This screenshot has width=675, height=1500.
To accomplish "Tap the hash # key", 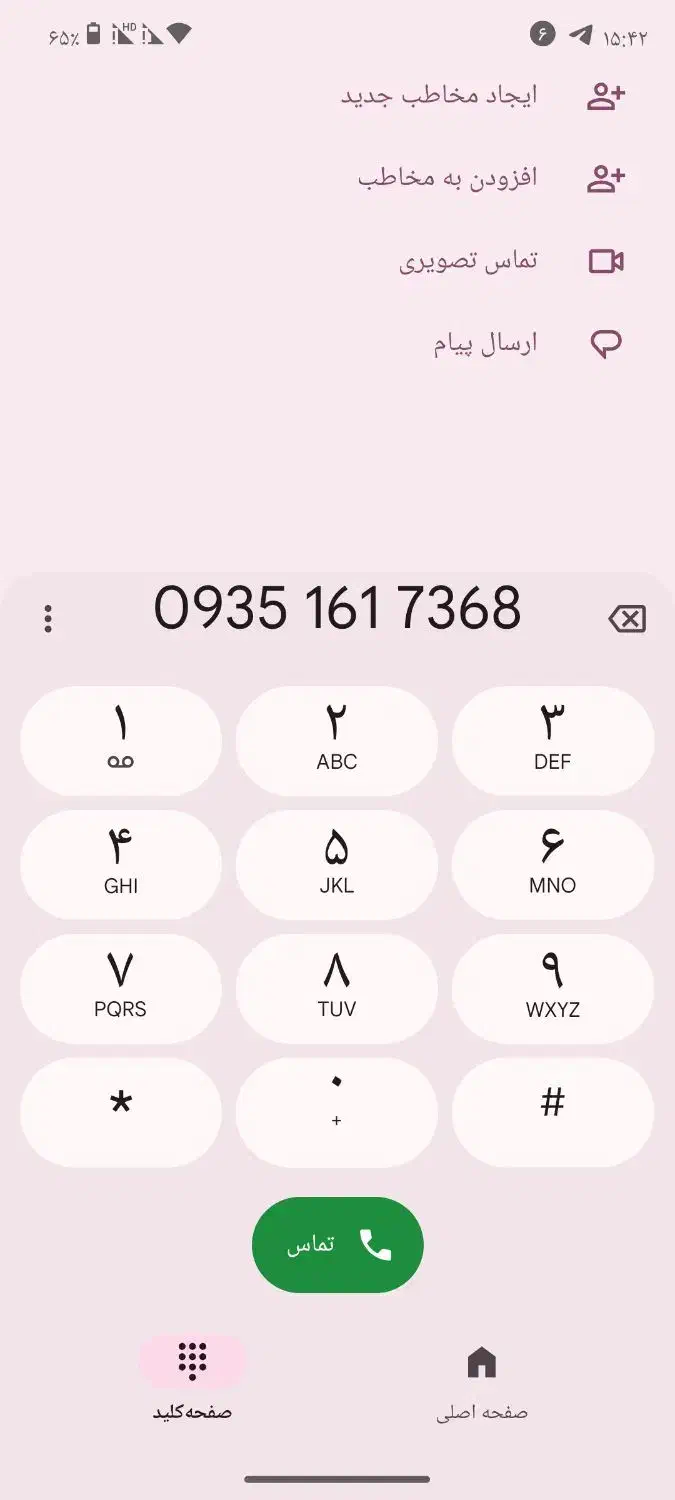I will click(x=553, y=1113).
